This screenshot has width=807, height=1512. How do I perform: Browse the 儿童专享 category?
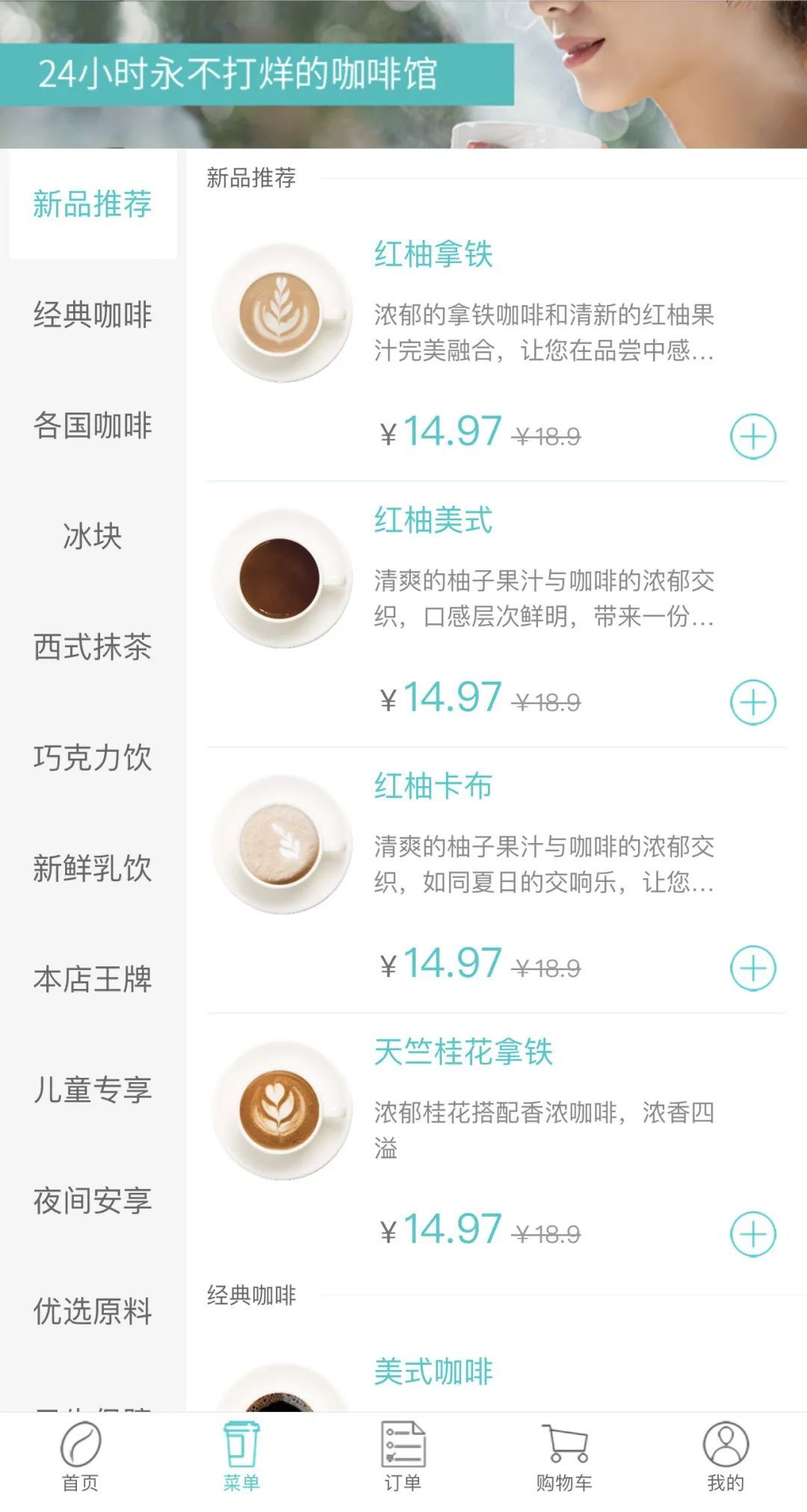[93, 1089]
